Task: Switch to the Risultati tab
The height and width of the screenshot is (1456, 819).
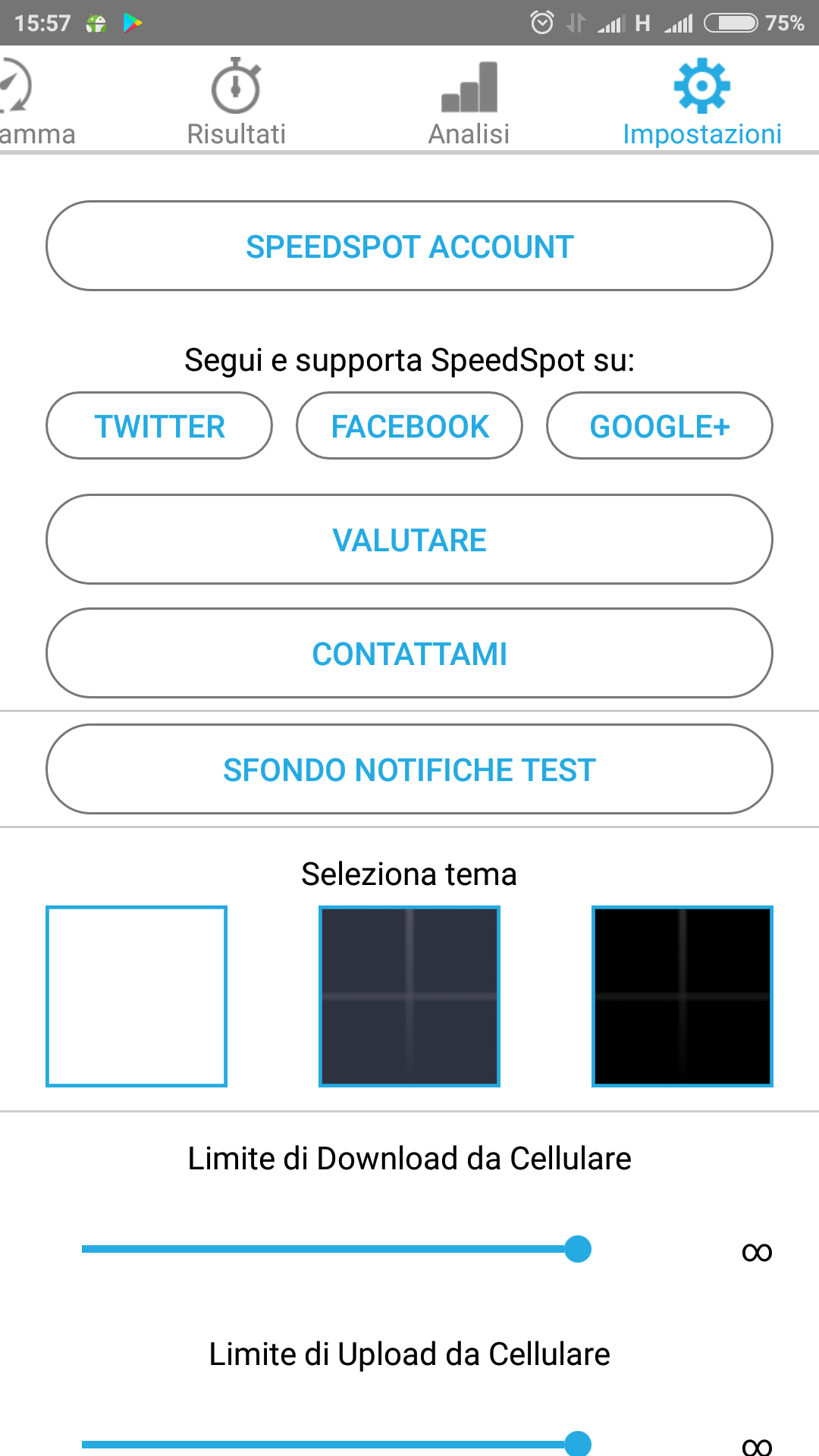Action: [x=236, y=102]
